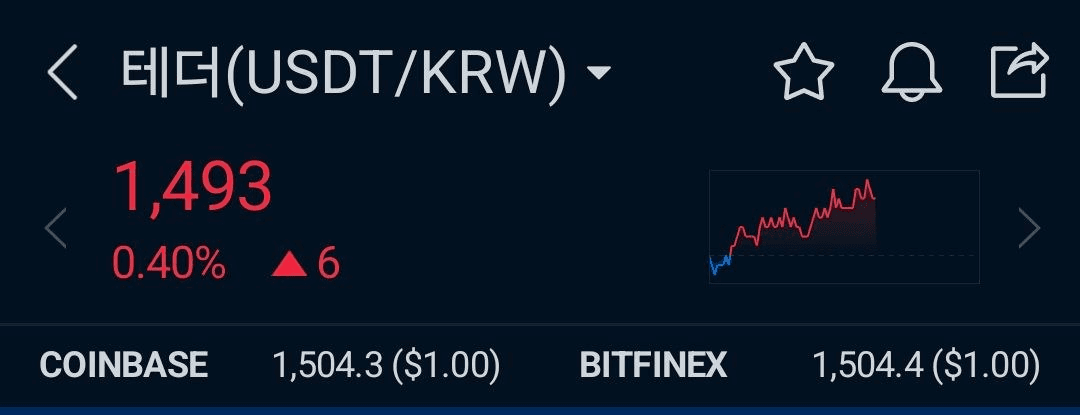Open the mini price chart
The height and width of the screenshot is (415, 1080).
click(843, 227)
